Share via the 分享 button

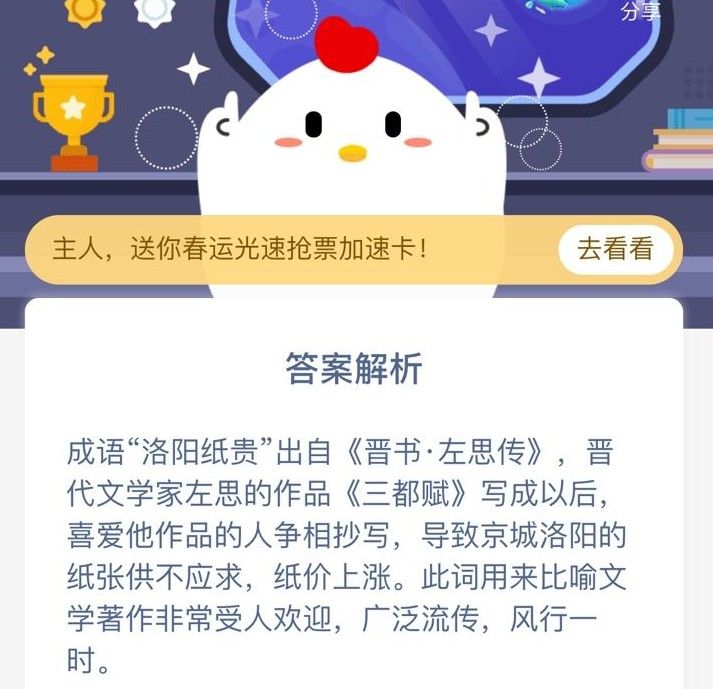[x=640, y=11]
